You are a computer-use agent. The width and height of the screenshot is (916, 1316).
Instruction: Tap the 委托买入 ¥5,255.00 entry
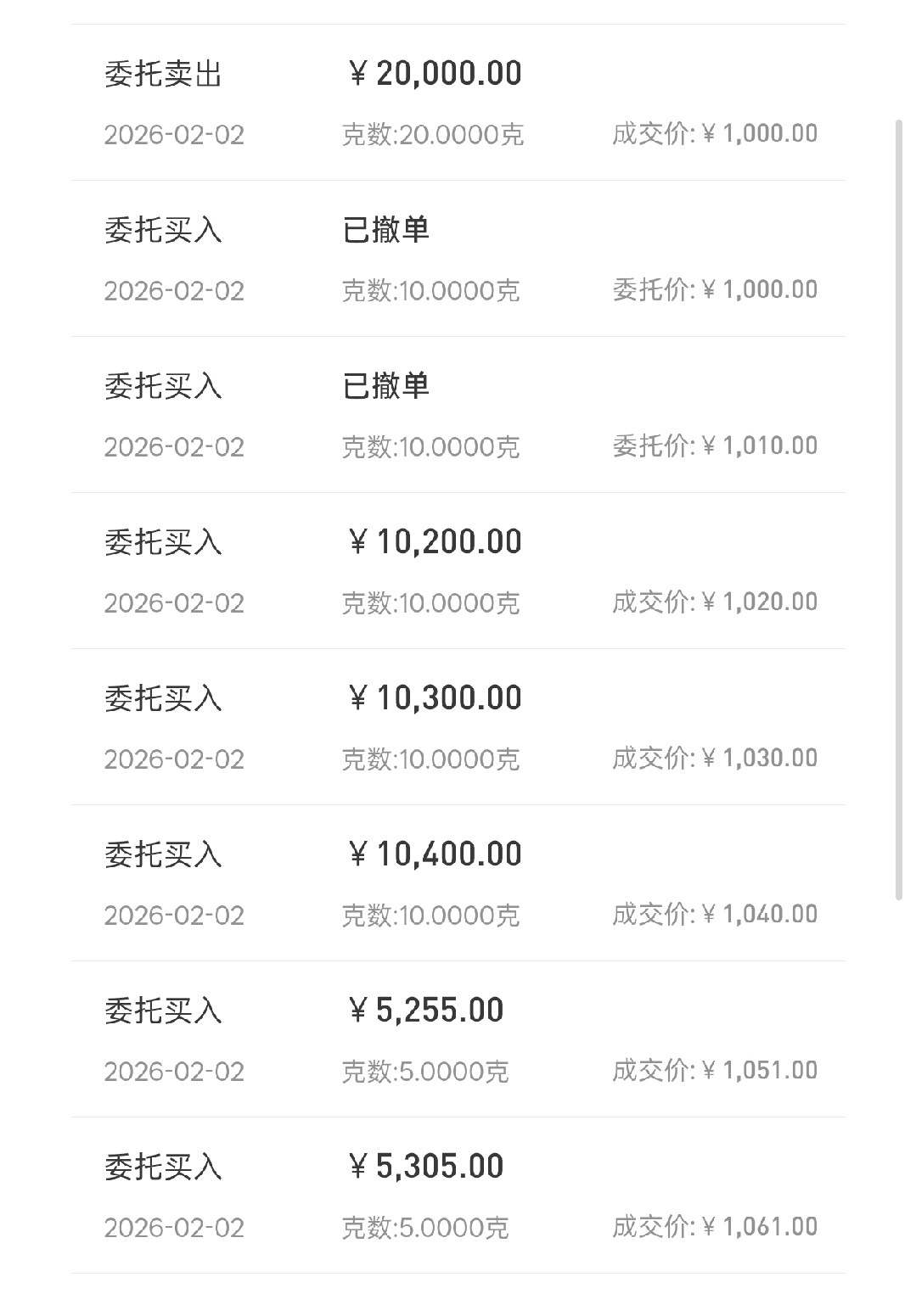tap(458, 1039)
